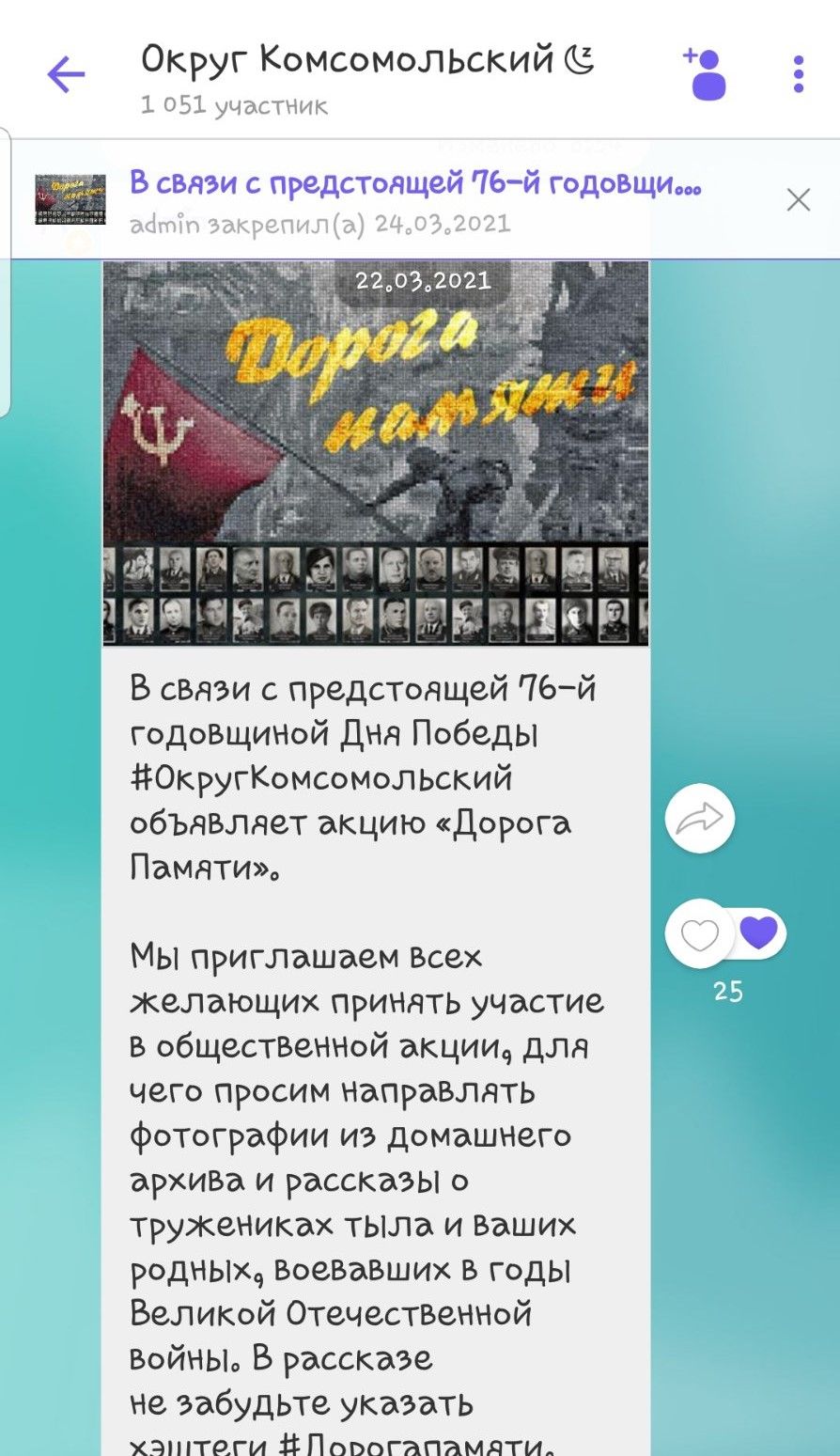Image resolution: width=840 pixels, height=1456 pixels.
Task: Forward the Дорога Памяти post
Action: [x=700, y=818]
